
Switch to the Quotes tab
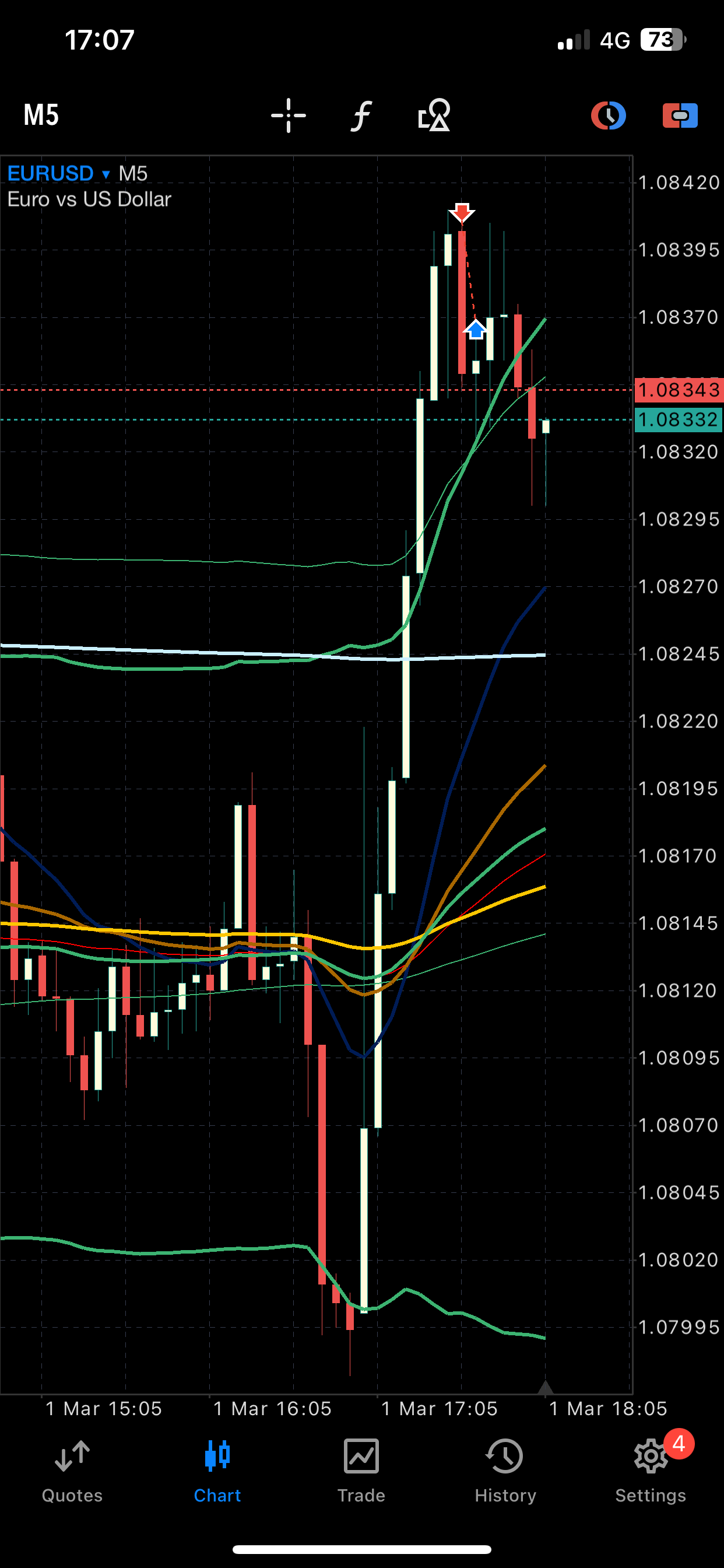pos(72,1471)
